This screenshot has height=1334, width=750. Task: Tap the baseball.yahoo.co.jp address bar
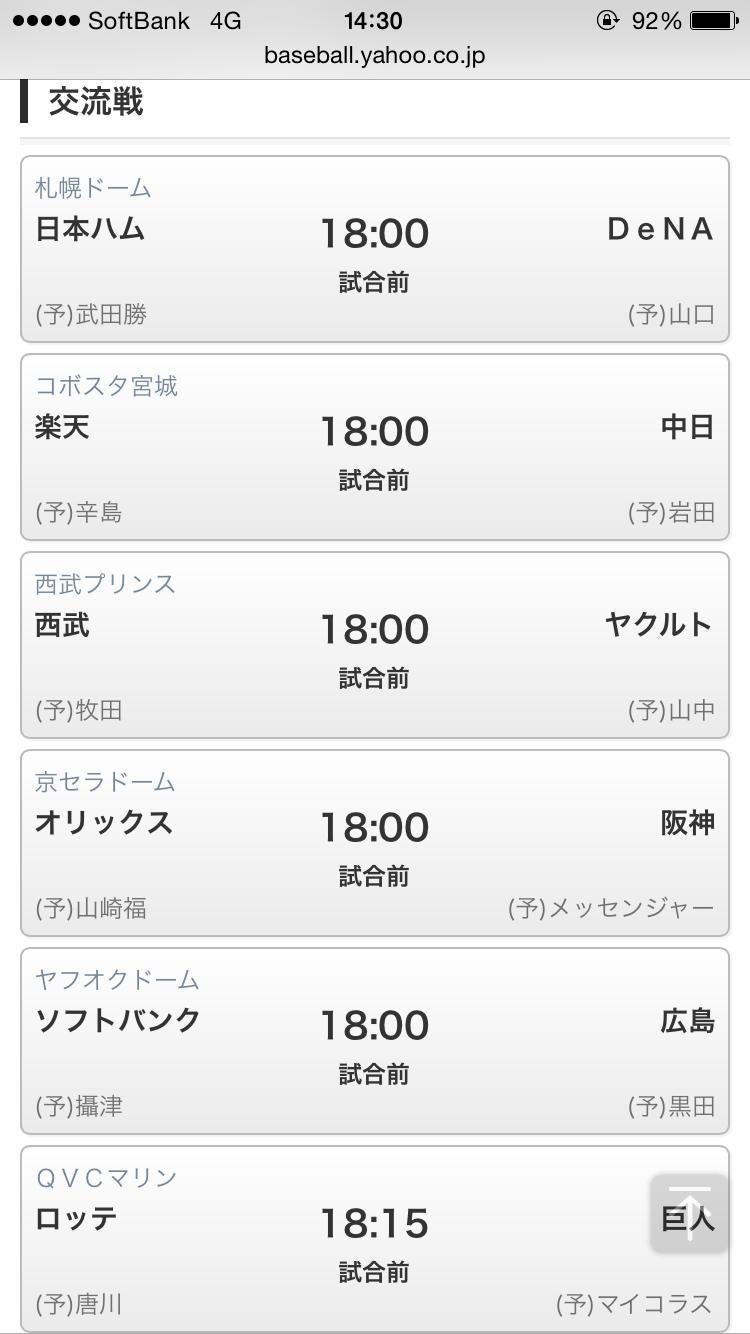(374, 55)
